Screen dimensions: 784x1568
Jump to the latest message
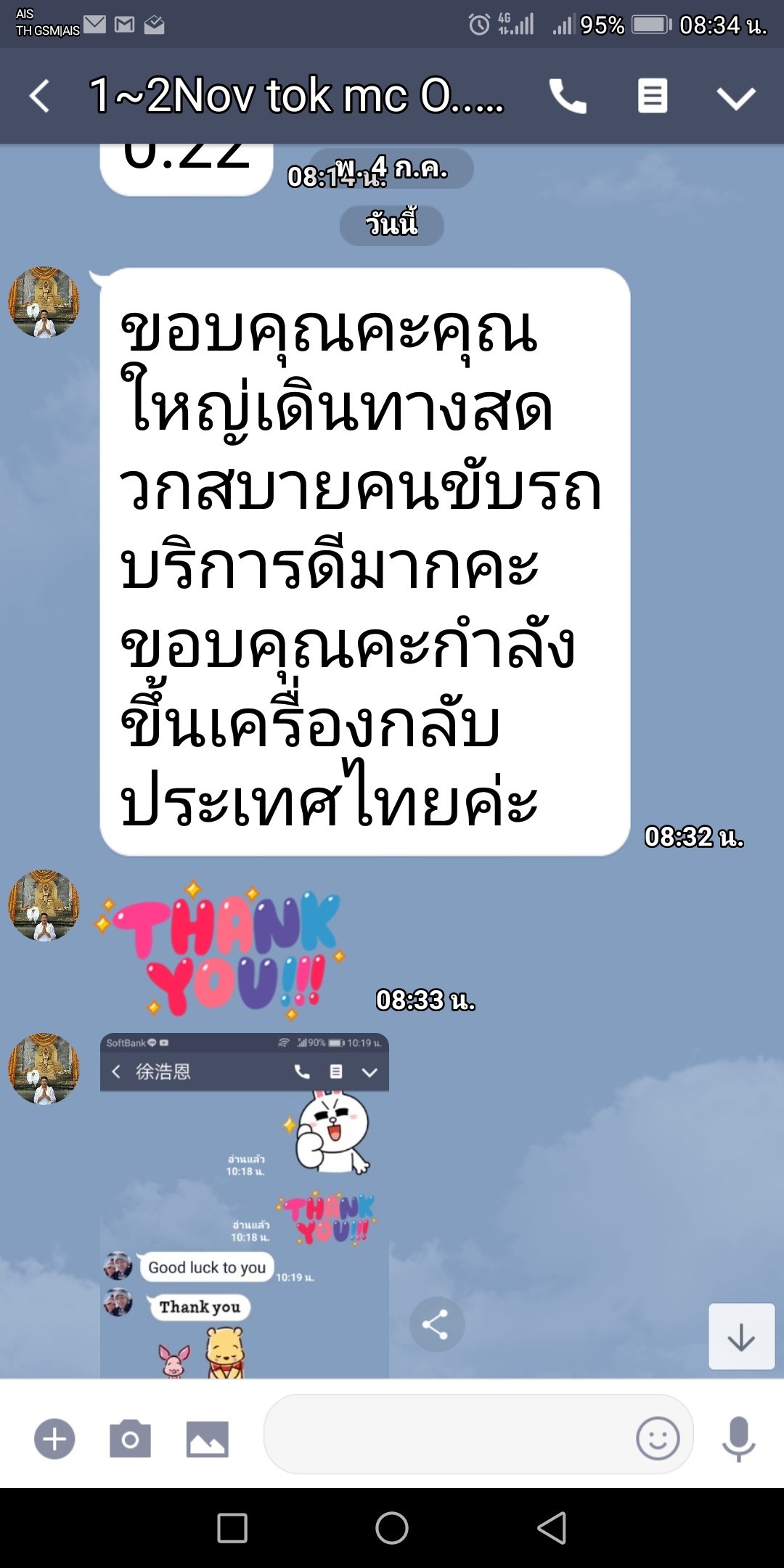point(741,1337)
